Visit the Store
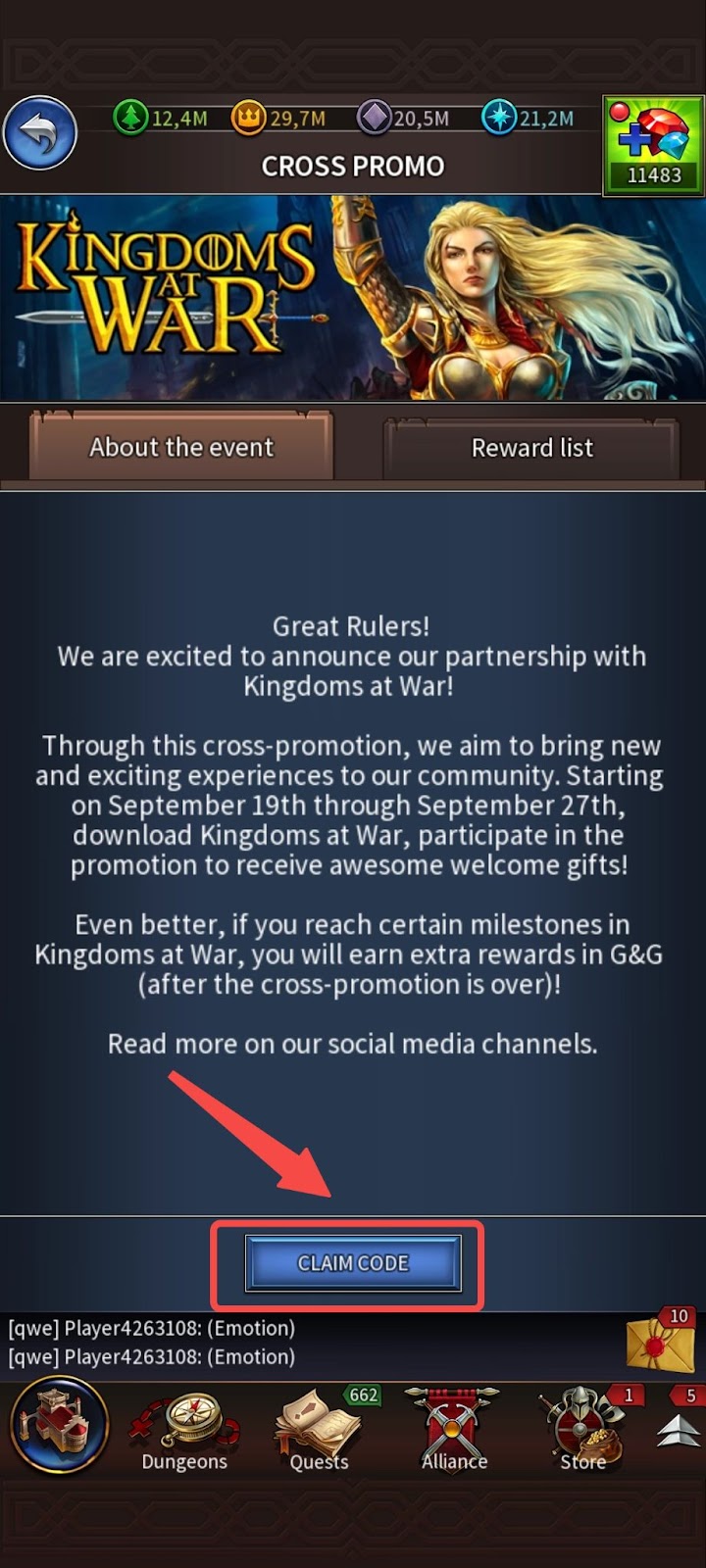The image size is (706, 1568). pos(583,1431)
